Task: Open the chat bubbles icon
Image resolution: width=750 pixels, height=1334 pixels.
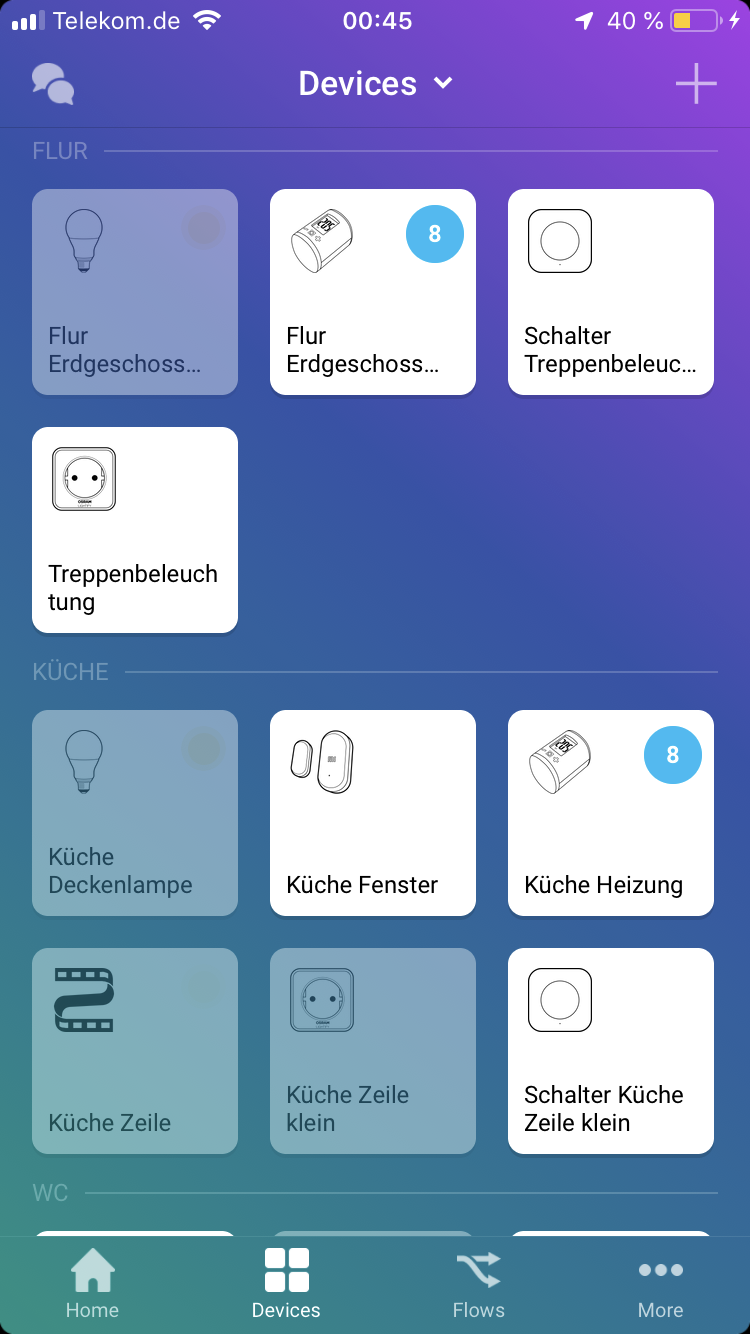Action: point(53,84)
